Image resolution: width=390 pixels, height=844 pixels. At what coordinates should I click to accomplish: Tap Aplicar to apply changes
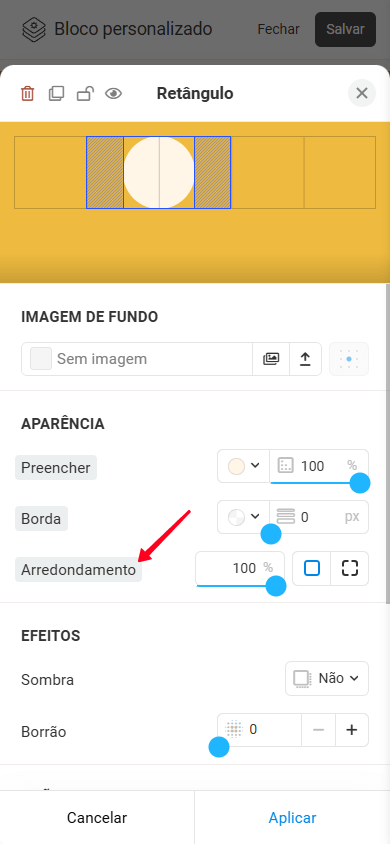[x=292, y=818]
